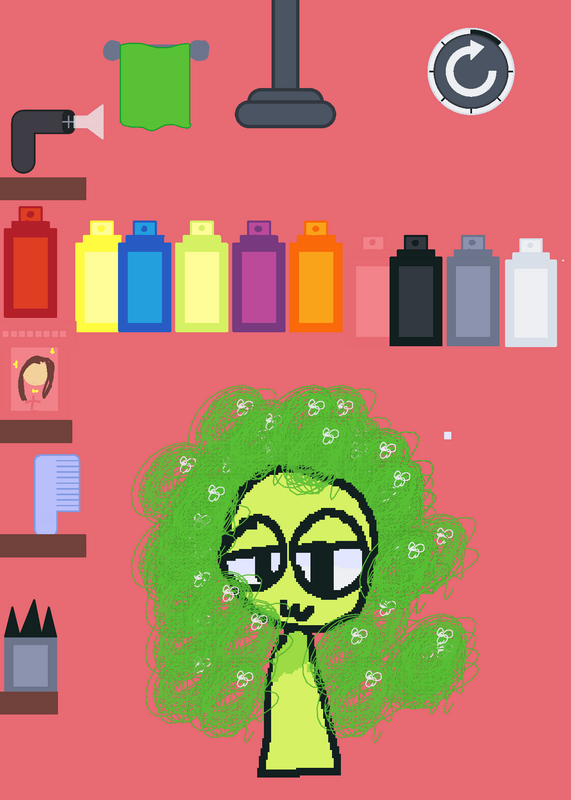Choose the lime-green dye bottle
This screenshot has height=800, width=571.
point(202,277)
